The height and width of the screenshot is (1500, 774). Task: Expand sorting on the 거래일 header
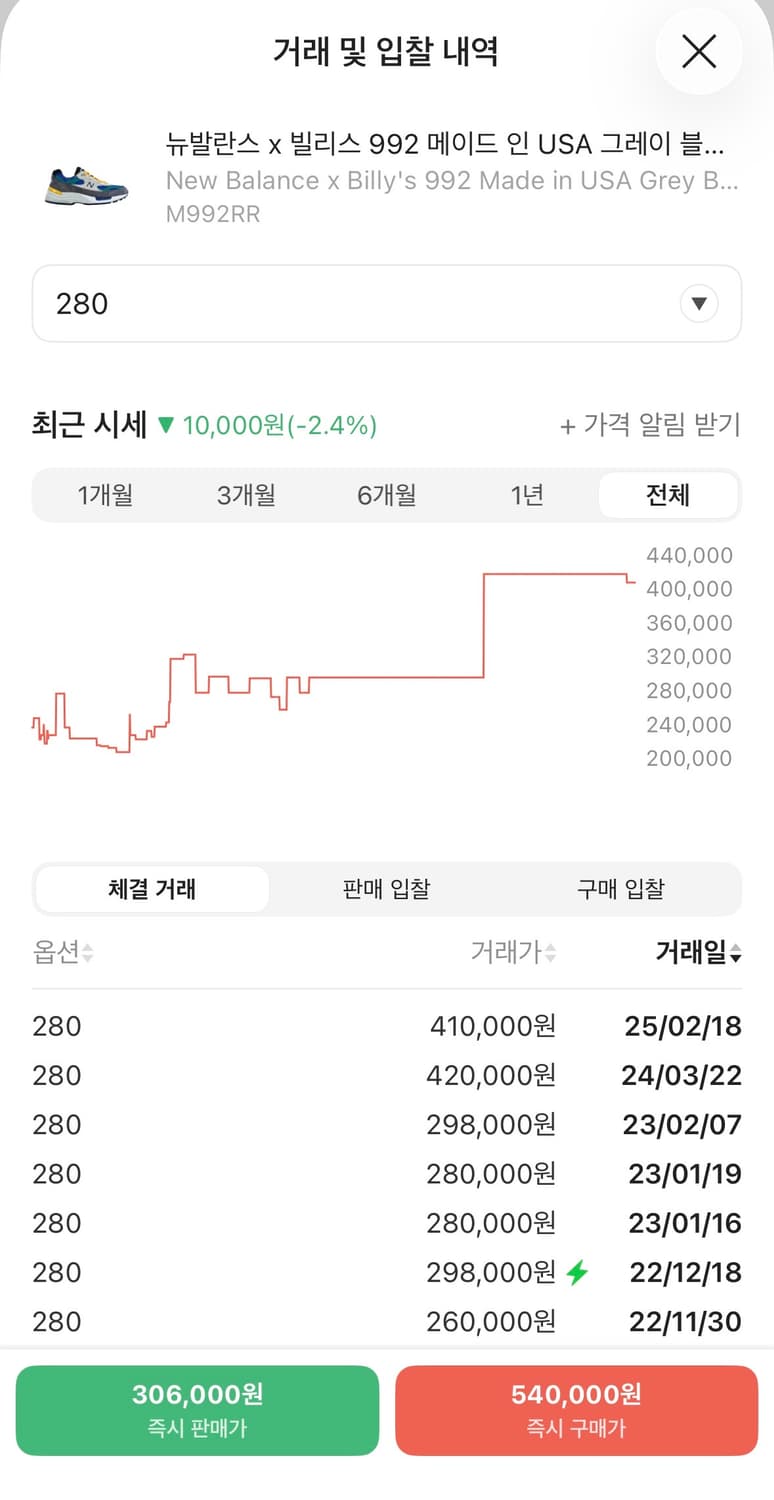(x=733, y=953)
